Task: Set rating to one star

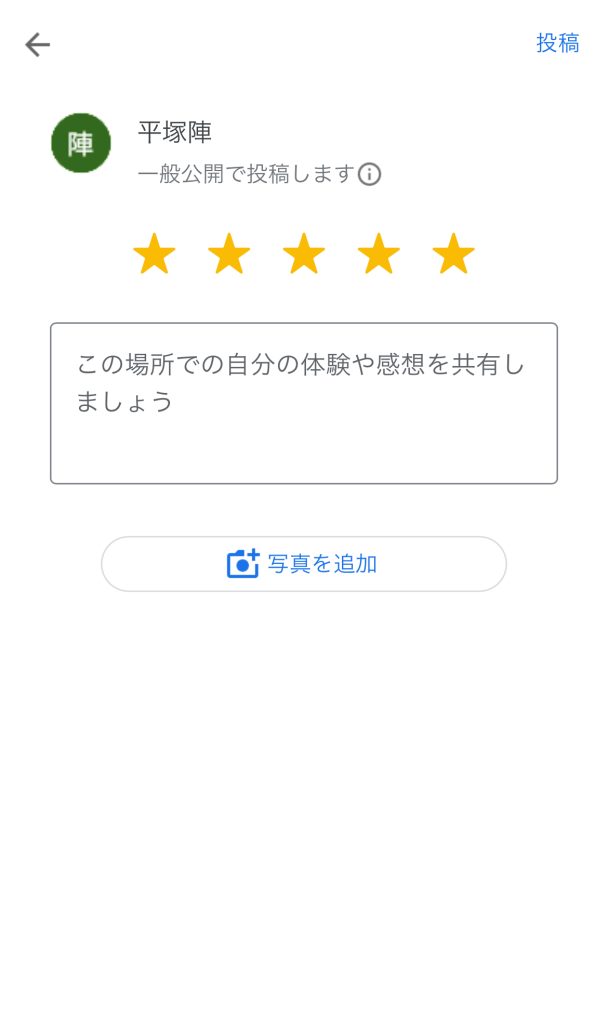Action: (x=154, y=254)
